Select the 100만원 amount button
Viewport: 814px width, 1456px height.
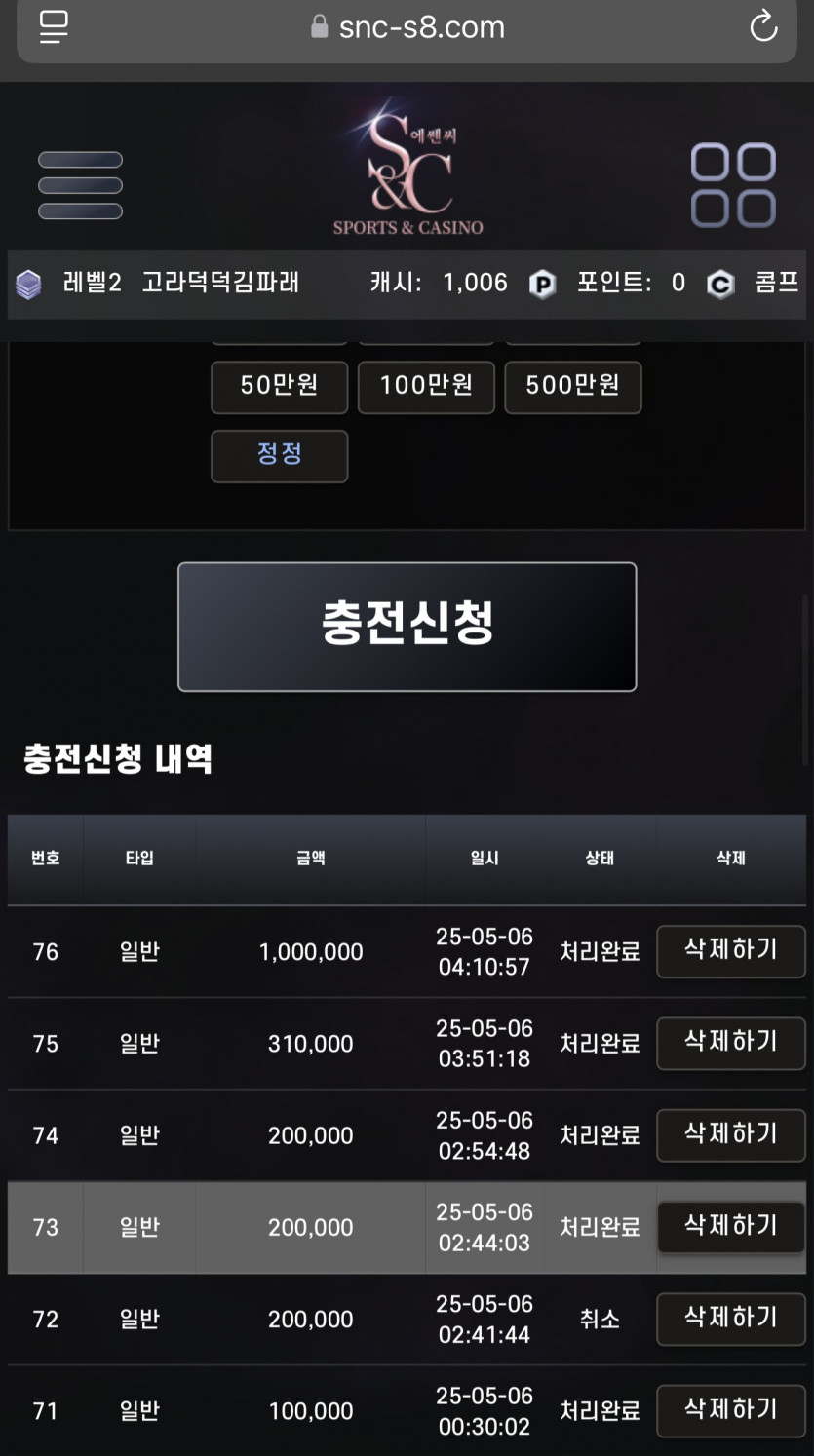click(x=426, y=387)
